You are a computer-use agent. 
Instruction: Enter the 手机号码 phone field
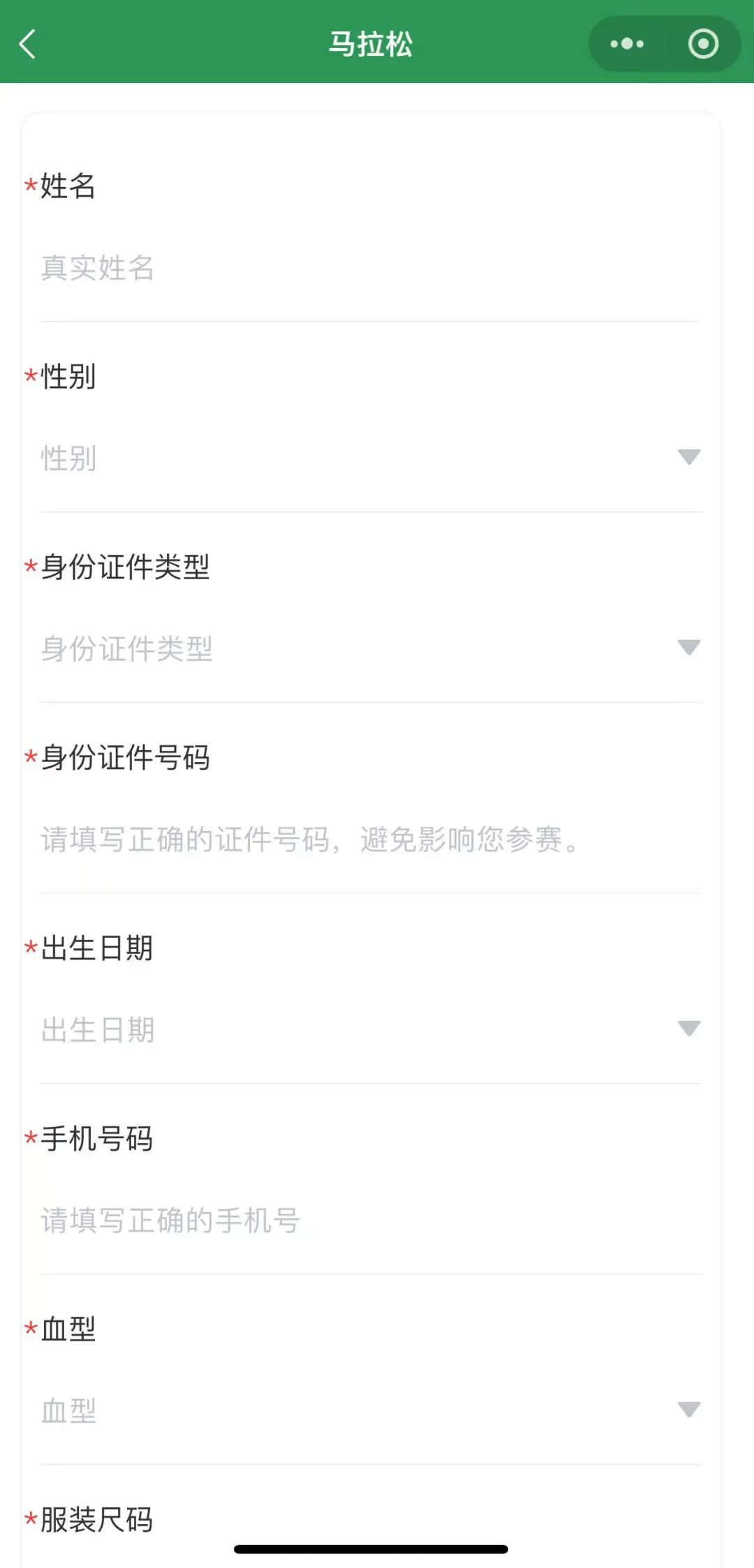370,1220
